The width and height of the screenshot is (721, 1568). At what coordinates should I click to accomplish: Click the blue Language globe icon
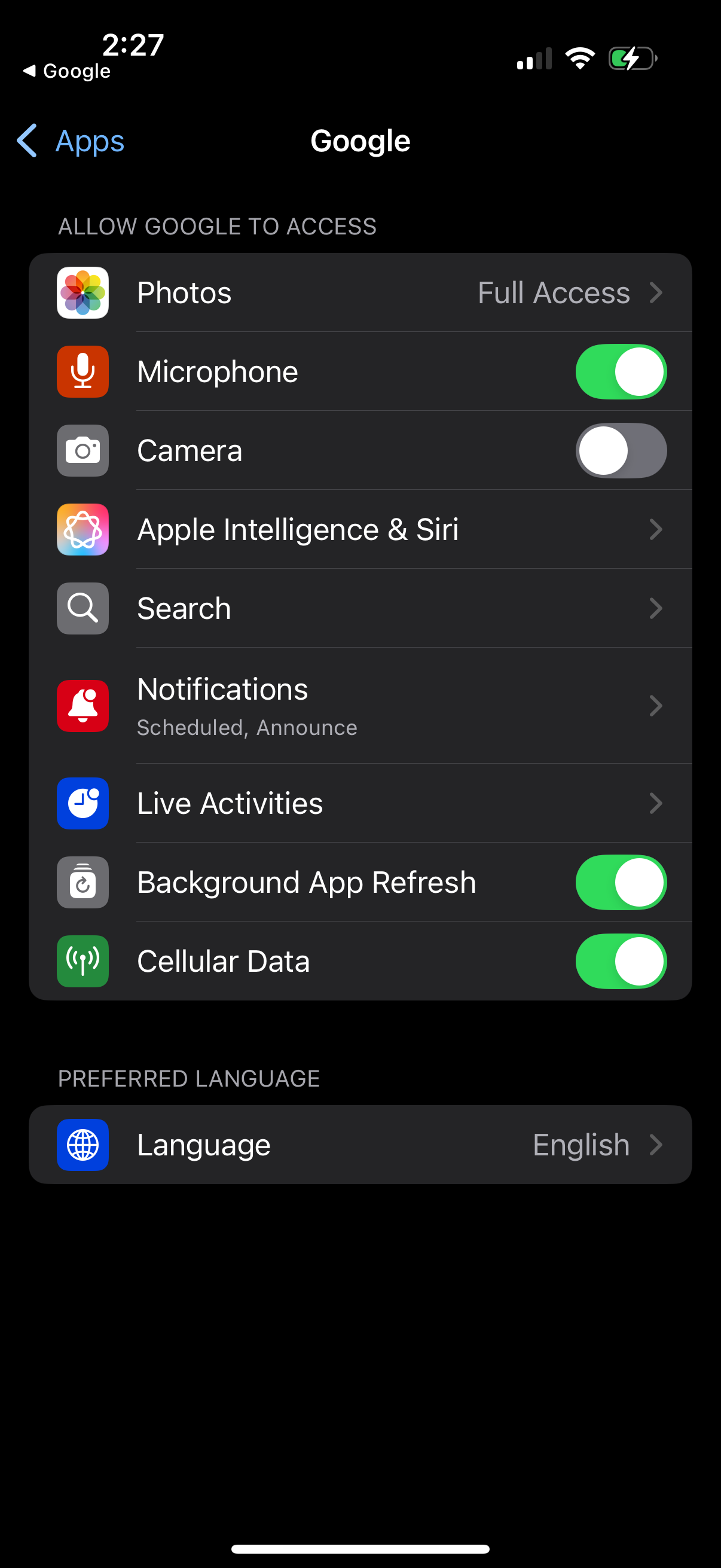click(x=82, y=1145)
